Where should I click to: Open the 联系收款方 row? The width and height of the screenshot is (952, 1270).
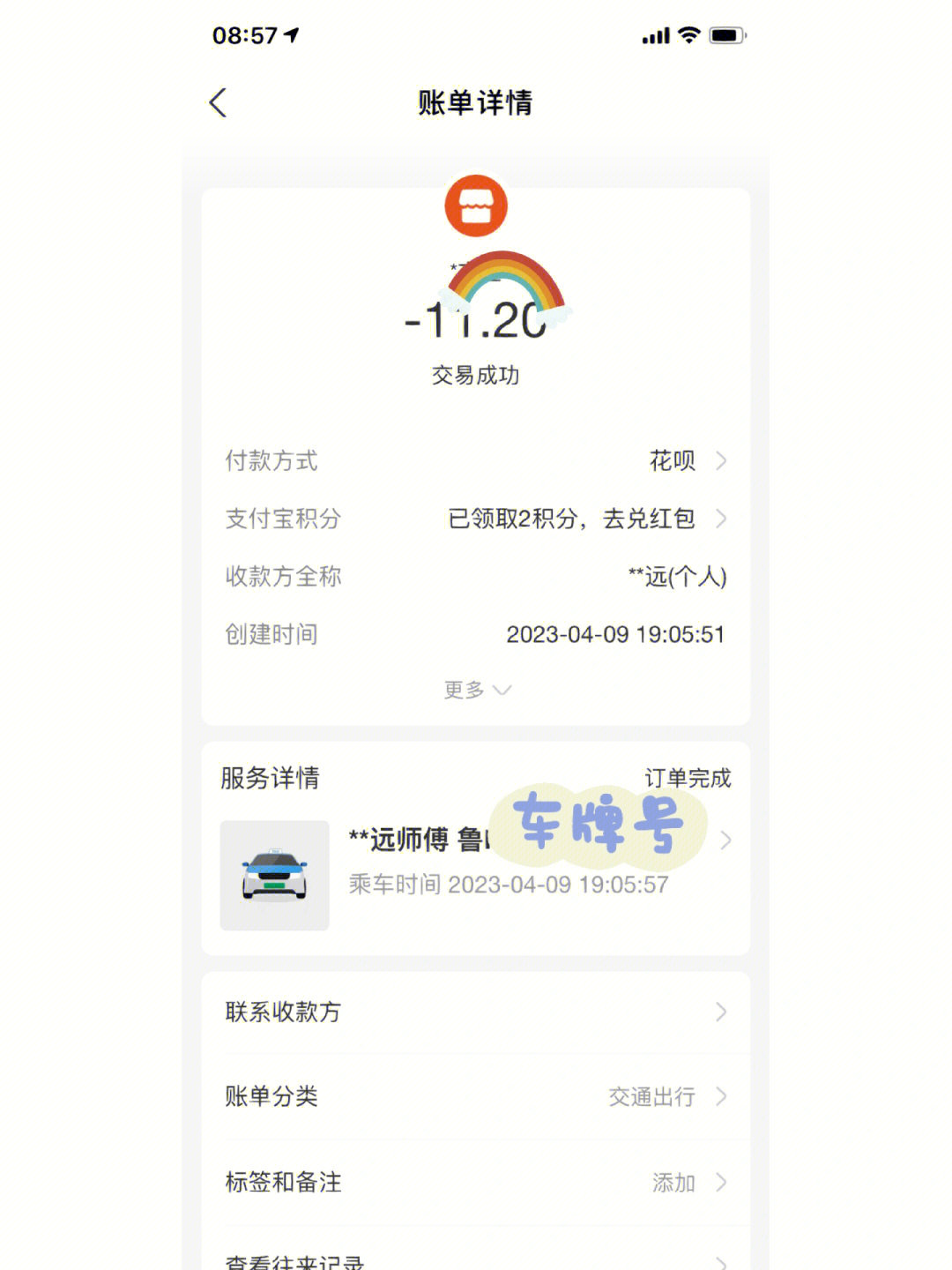click(476, 1012)
